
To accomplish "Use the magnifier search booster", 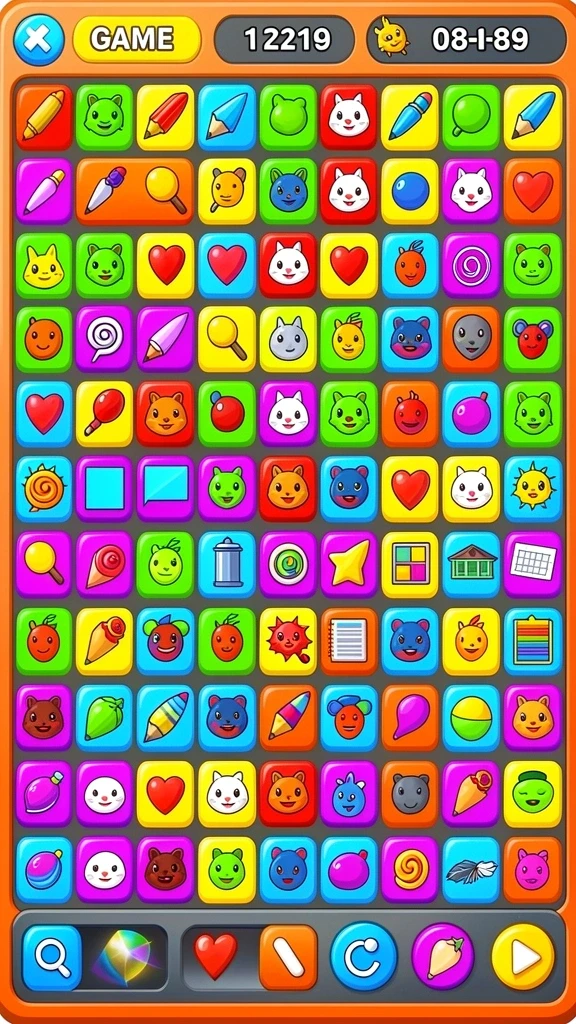I will click(52, 957).
